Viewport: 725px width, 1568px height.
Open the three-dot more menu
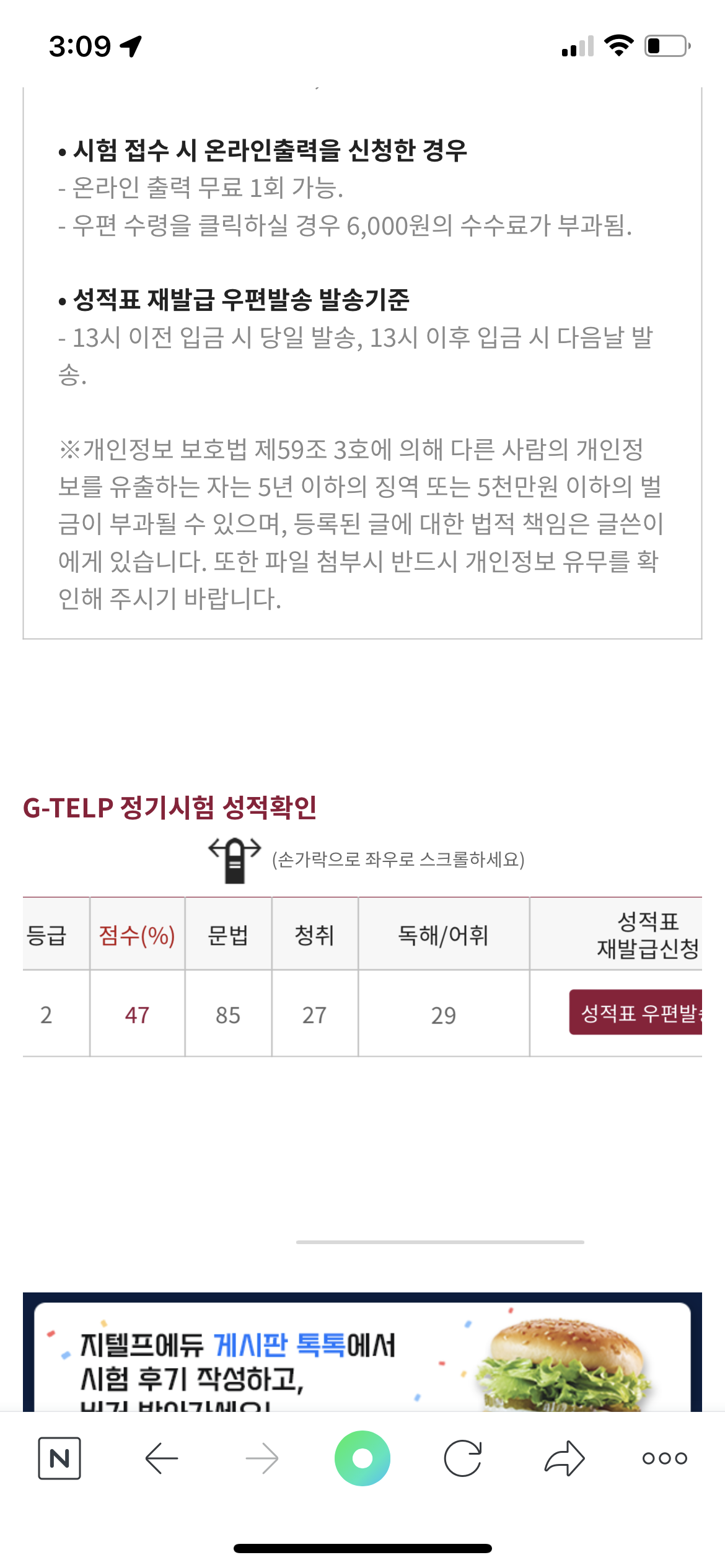coord(664,1458)
